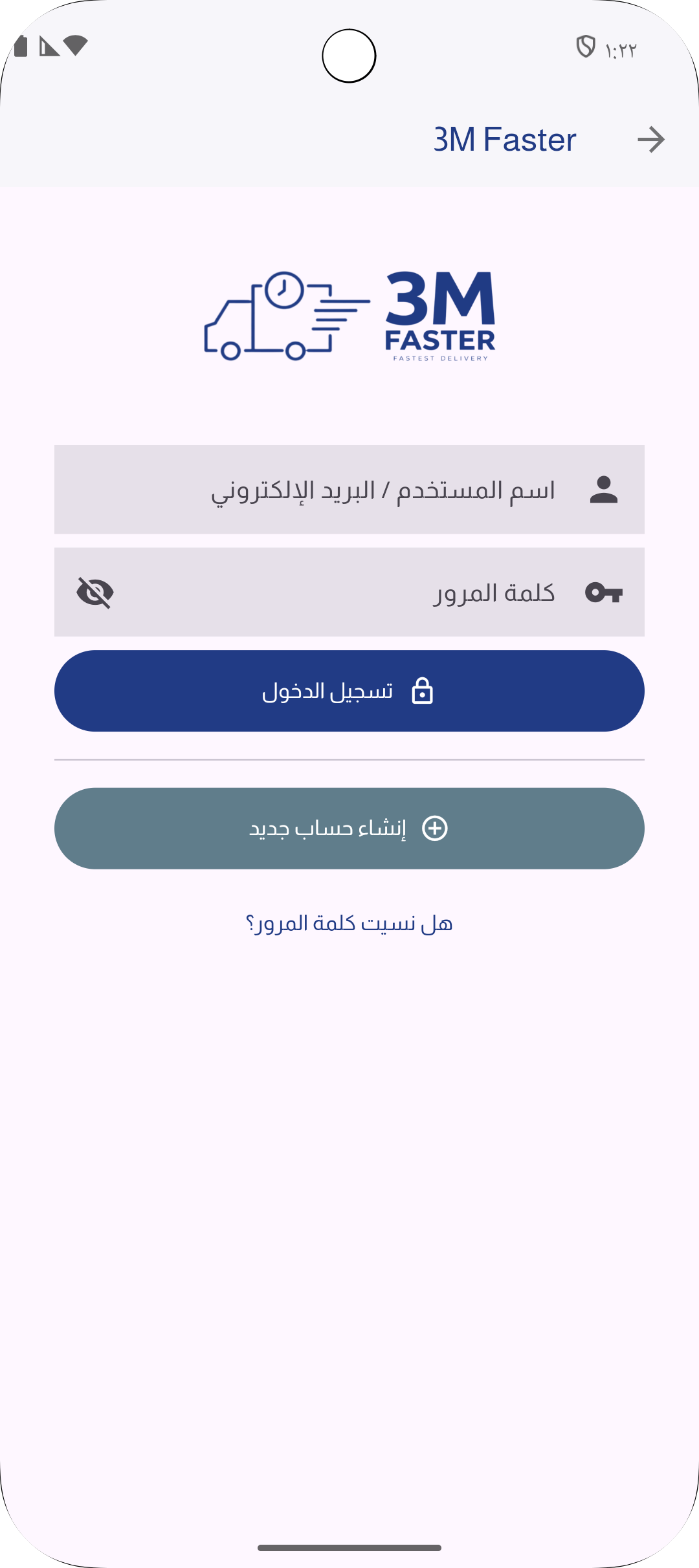Create a new account (إنشاء حساب جديد)

pyautogui.click(x=349, y=828)
